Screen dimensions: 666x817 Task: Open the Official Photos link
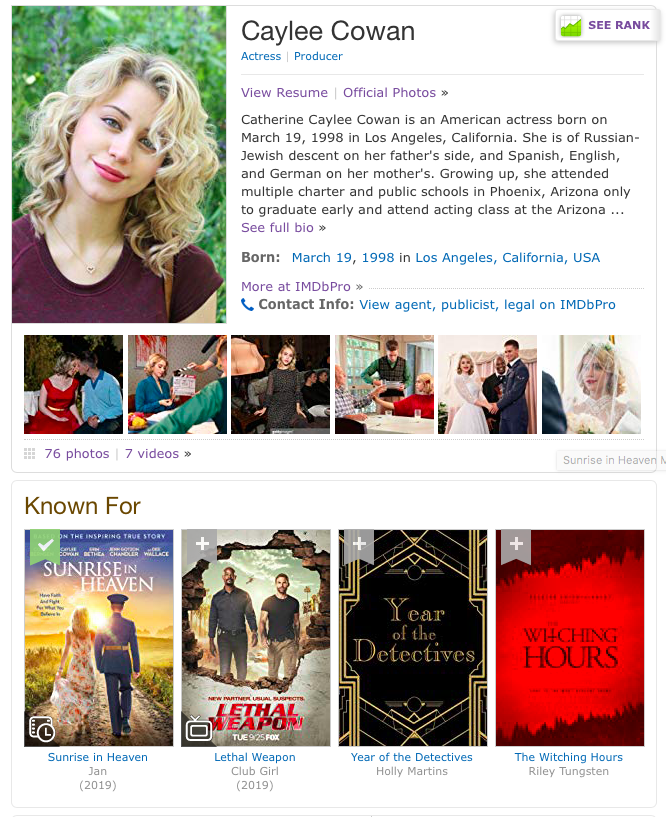[389, 92]
